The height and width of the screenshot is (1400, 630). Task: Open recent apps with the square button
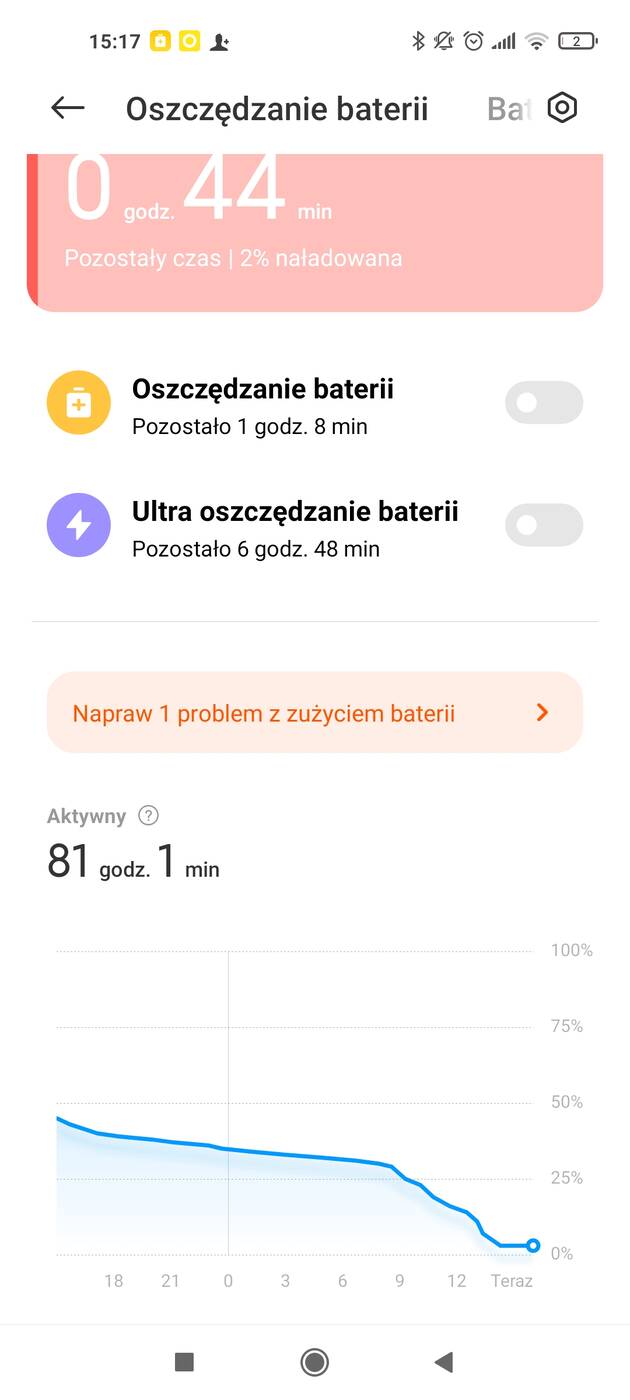pos(184,1361)
